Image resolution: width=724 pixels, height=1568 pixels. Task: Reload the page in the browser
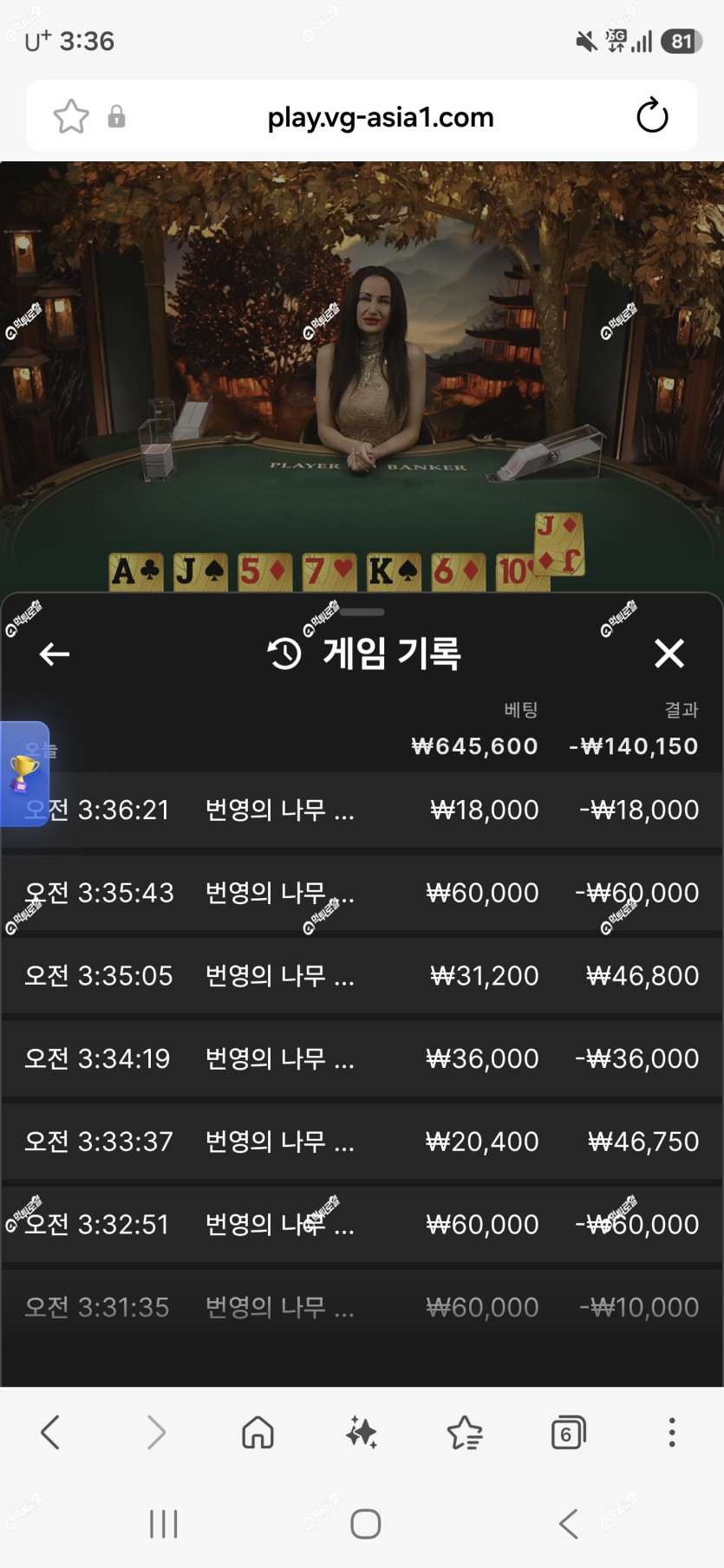(652, 116)
